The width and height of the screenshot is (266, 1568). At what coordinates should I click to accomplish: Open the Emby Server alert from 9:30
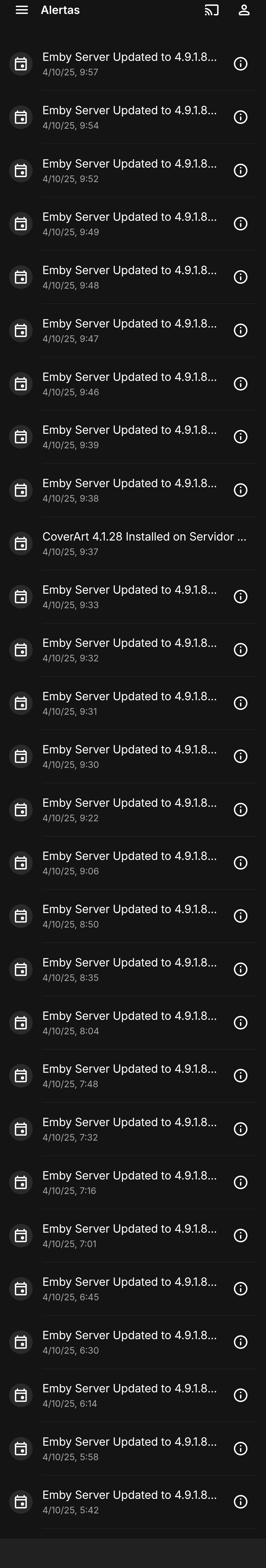pyautogui.click(x=129, y=756)
